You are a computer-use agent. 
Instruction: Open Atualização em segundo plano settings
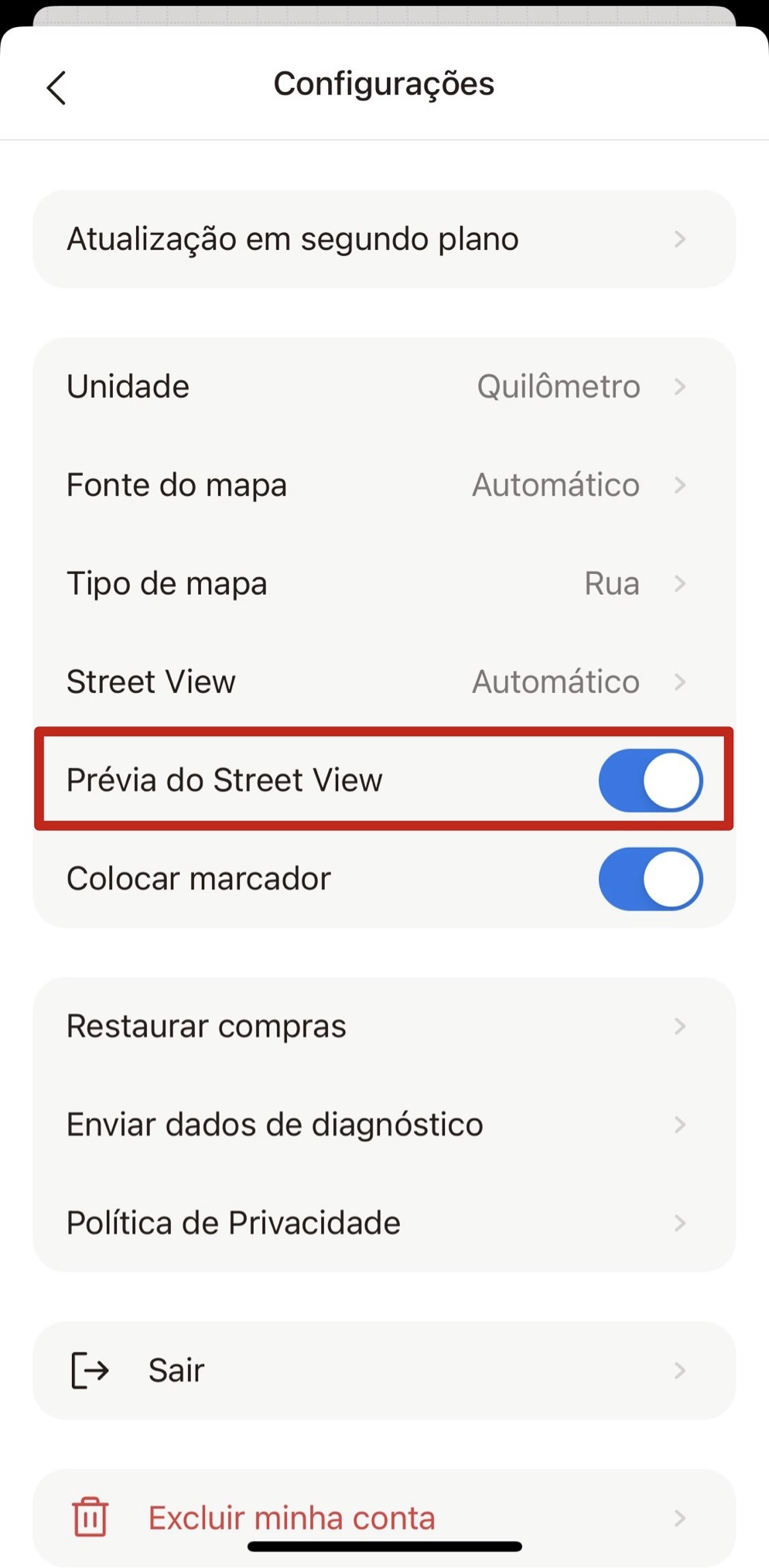coord(384,239)
